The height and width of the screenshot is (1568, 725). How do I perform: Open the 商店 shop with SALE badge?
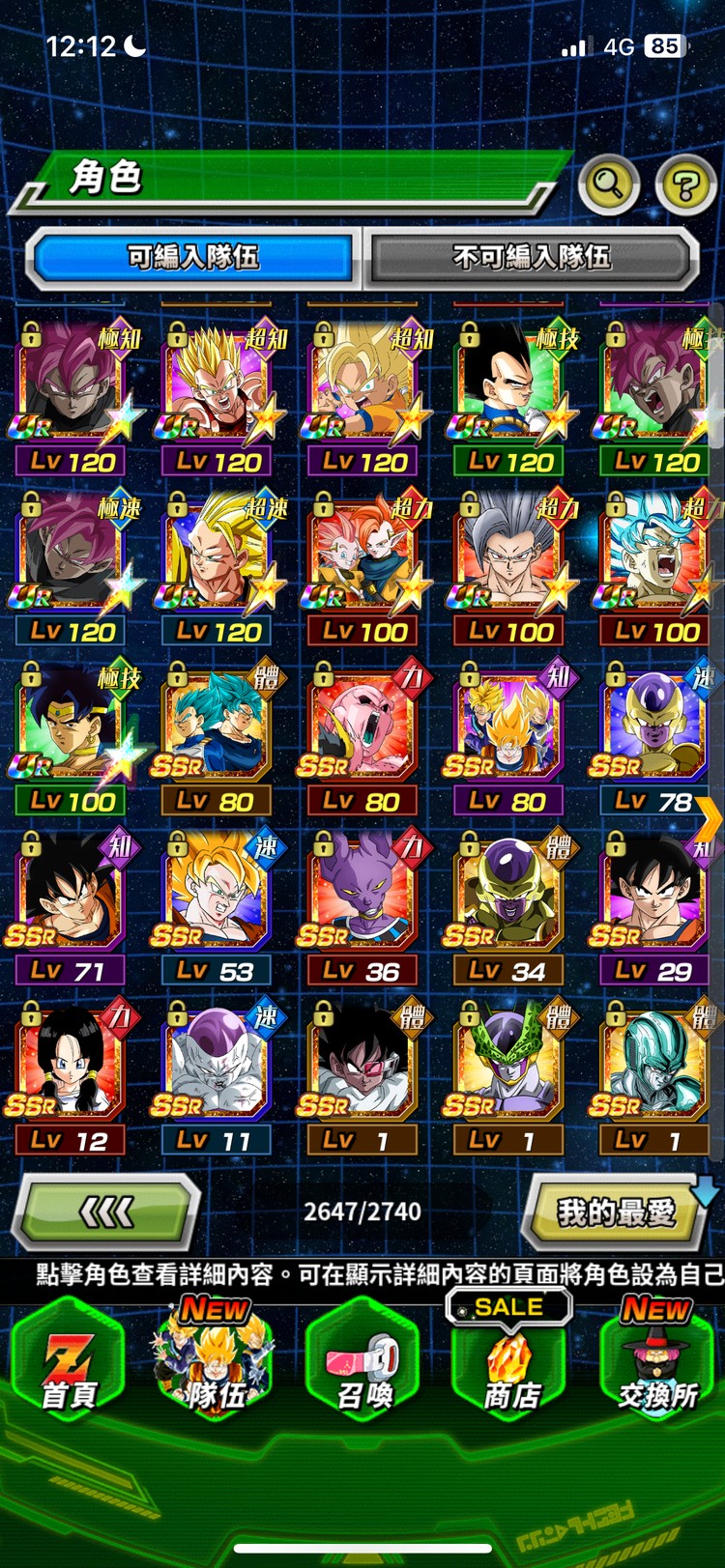pyautogui.click(x=509, y=1360)
